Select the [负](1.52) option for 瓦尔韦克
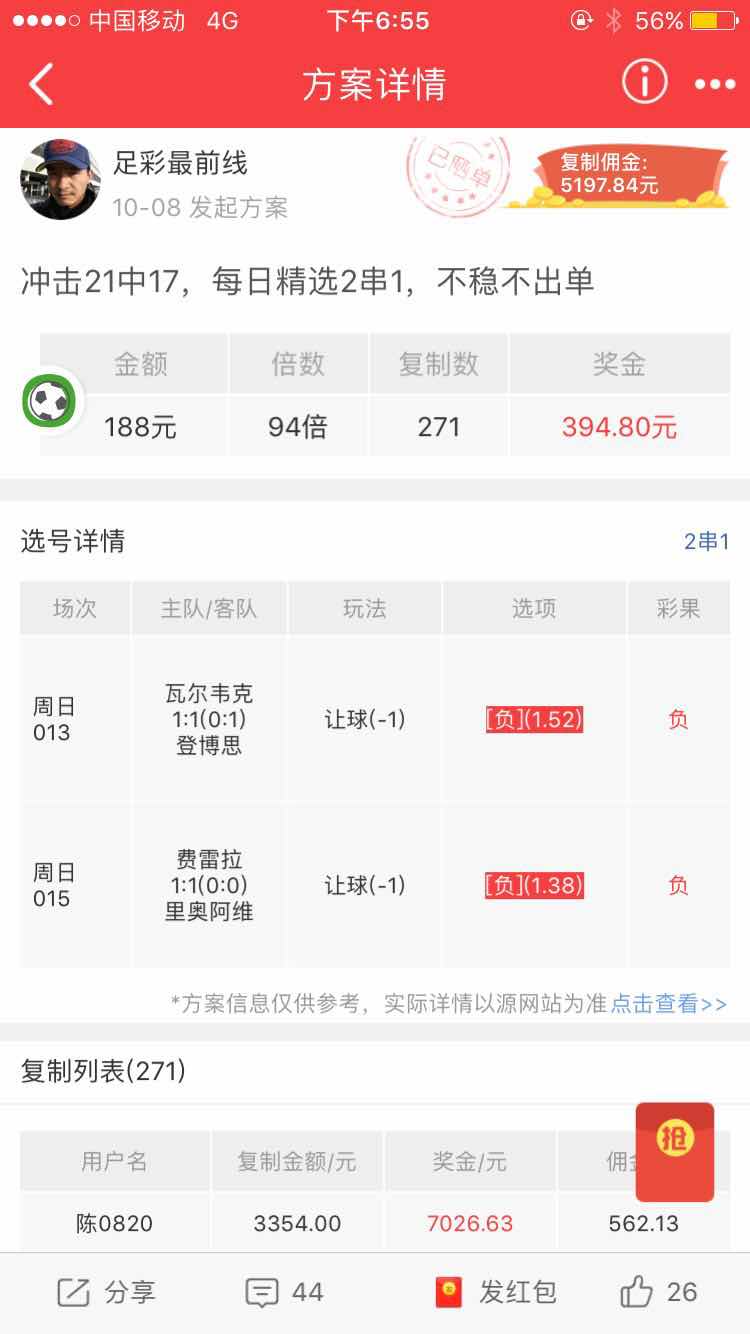 click(534, 718)
